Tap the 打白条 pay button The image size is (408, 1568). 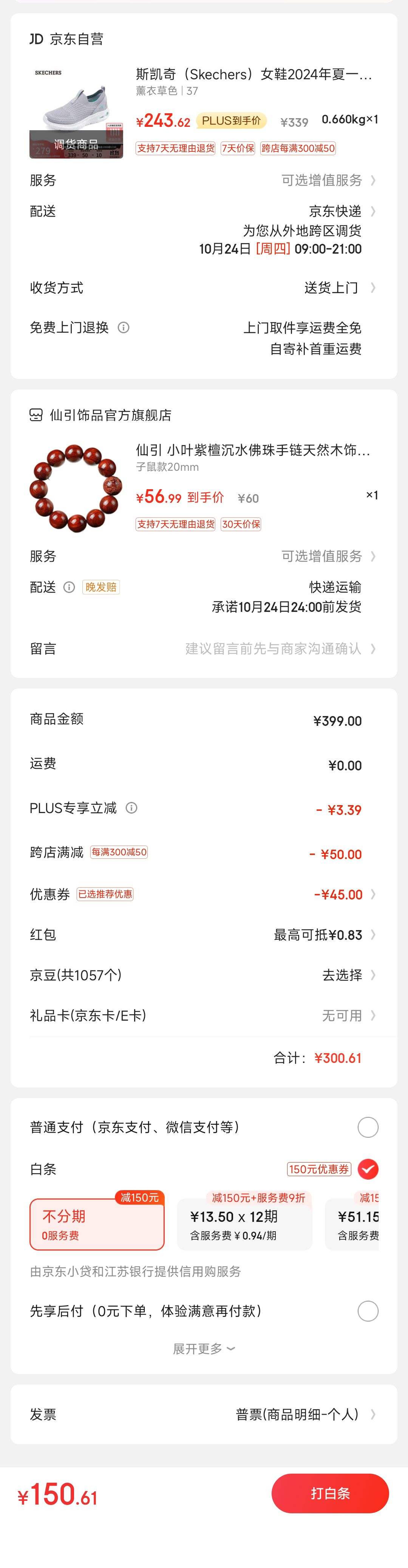[x=329, y=1493]
